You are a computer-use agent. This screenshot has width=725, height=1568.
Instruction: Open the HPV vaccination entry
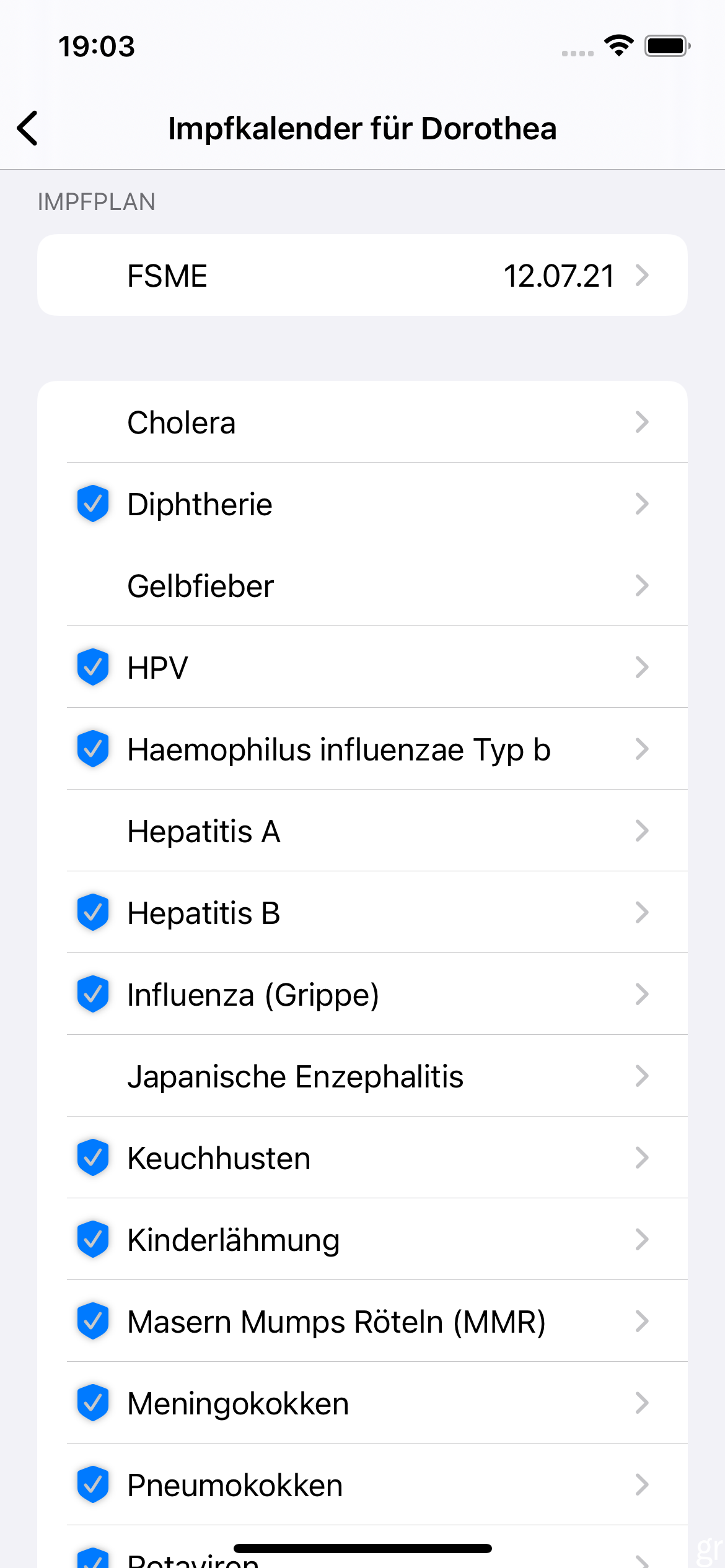click(x=362, y=667)
